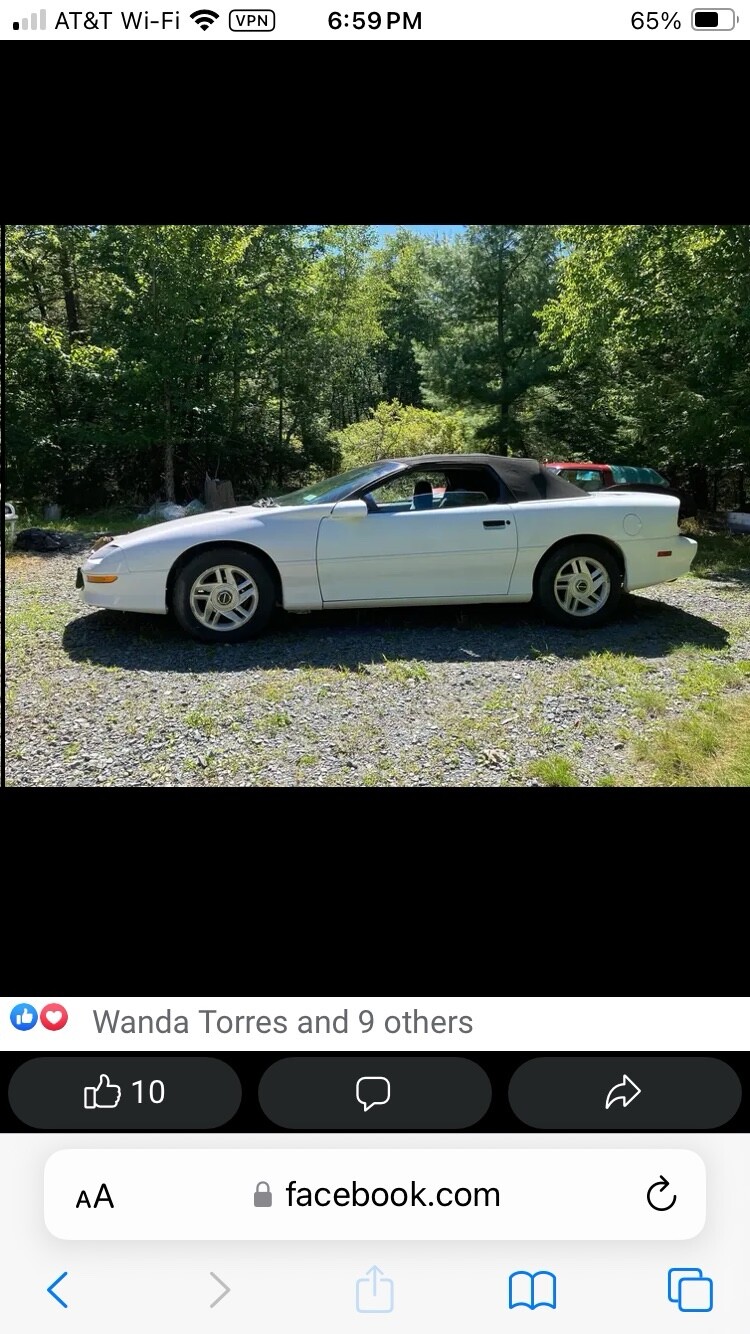
Task: Like the photo with the thumbs-up button
Action: pyautogui.click(x=125, y=1092)
